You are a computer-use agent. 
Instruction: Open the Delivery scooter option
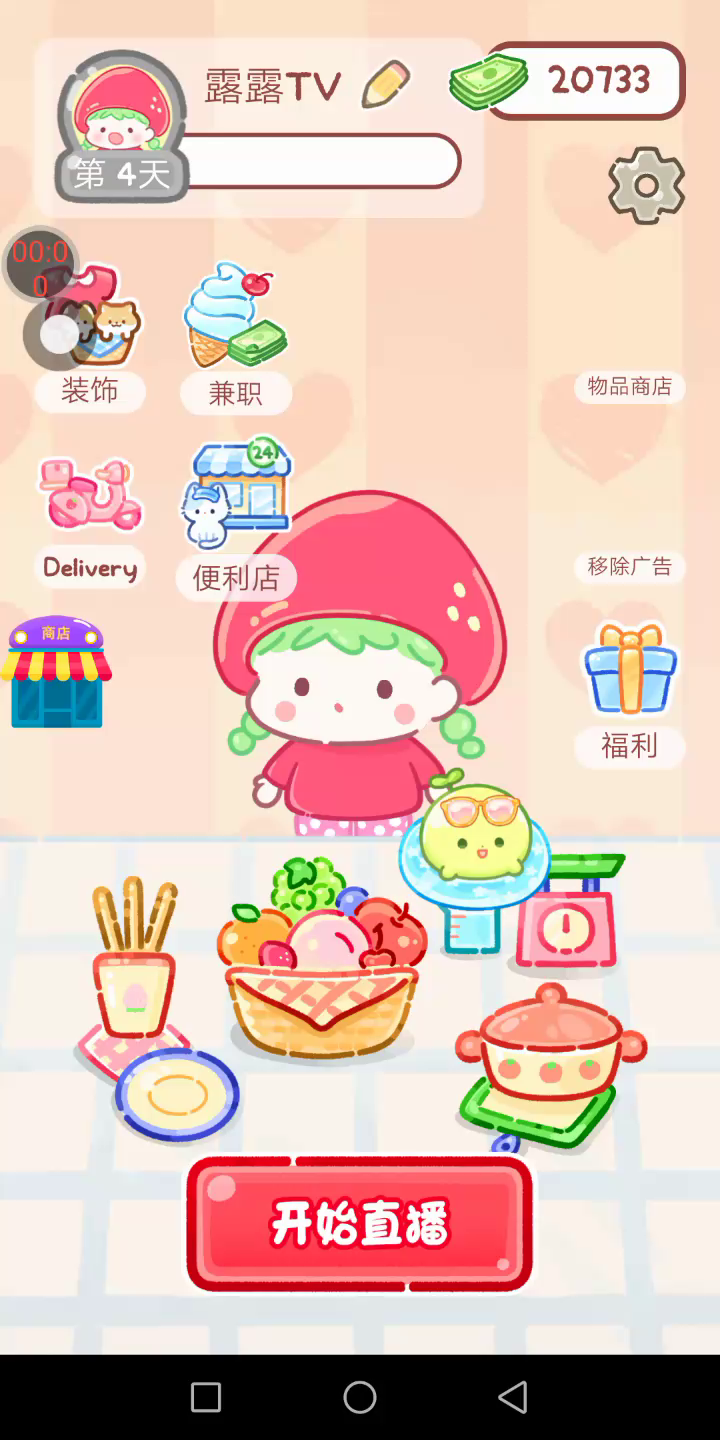[90, 520]
